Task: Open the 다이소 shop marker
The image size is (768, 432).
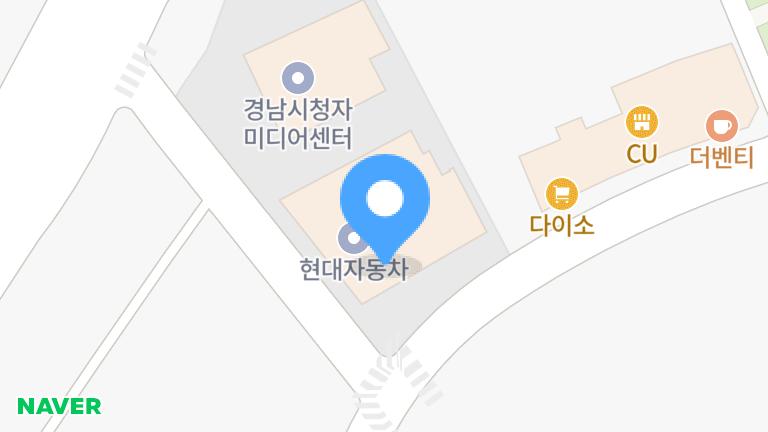Action: [x=562, y=193]
